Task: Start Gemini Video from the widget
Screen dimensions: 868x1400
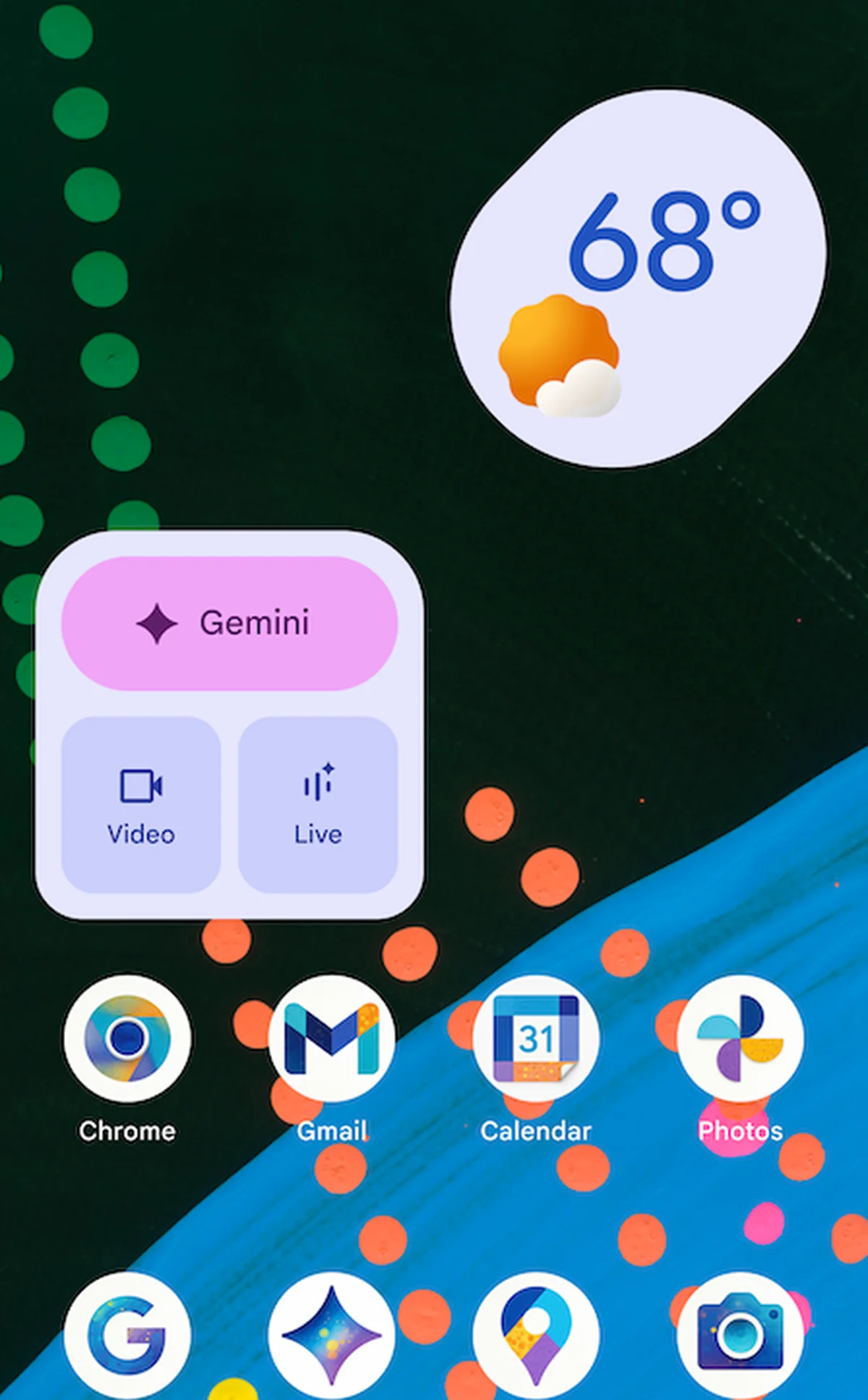Action: (141, 805)
